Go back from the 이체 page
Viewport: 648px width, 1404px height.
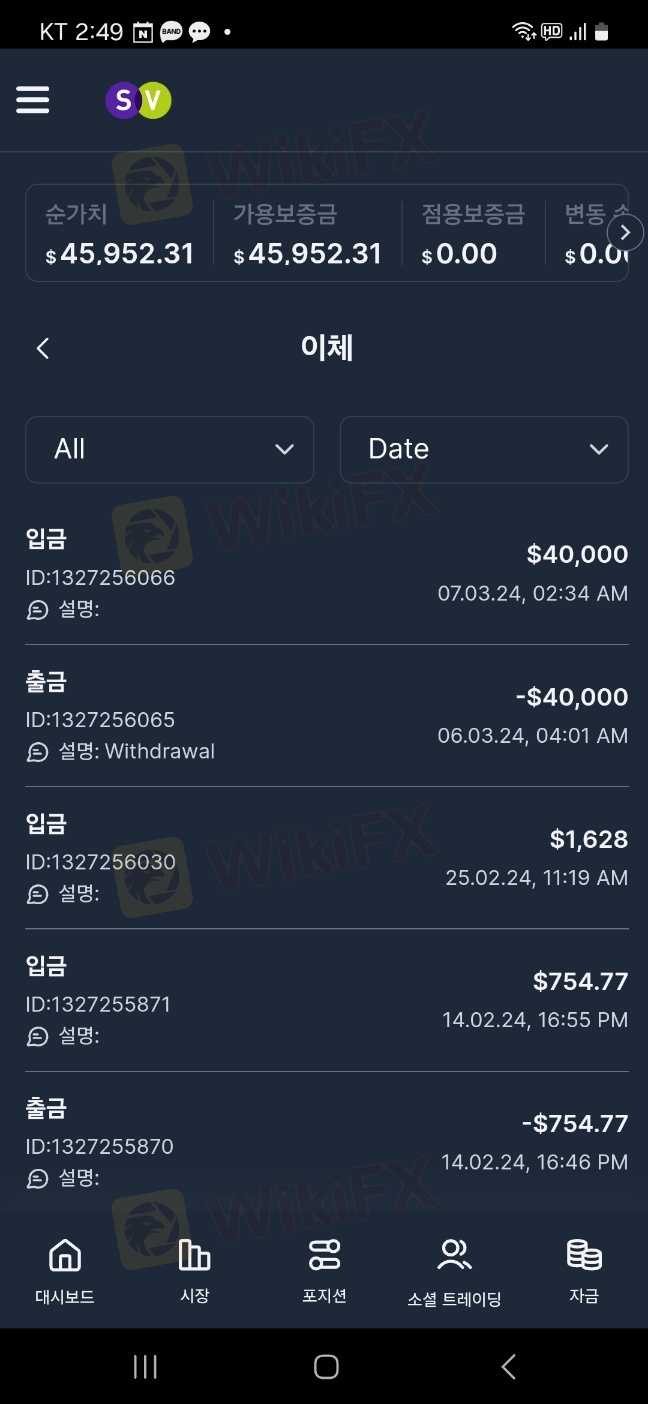point(42,348)
